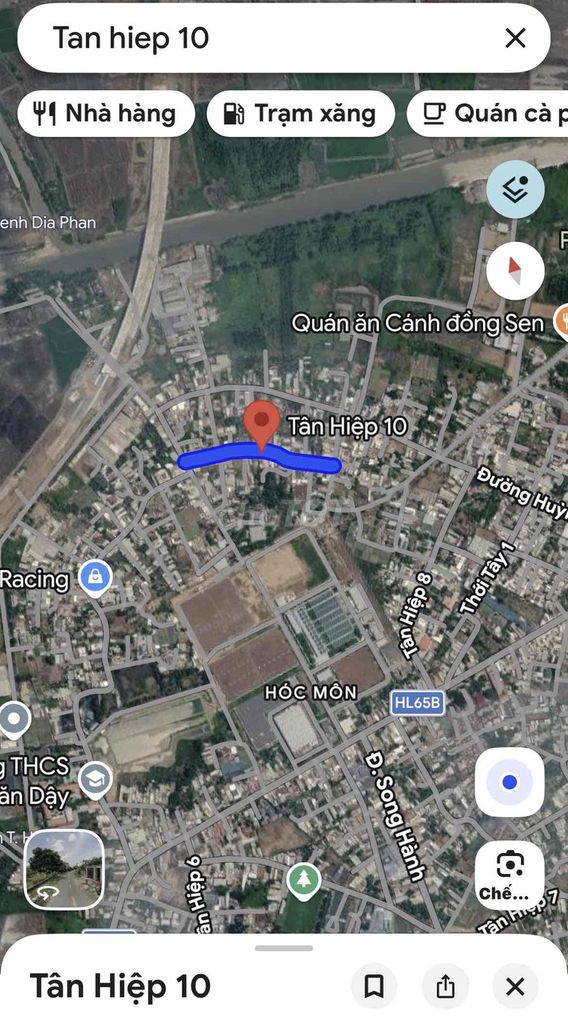Open the map layers button
The width and height of the screenshot is (568, 1024).
point(515,189)
